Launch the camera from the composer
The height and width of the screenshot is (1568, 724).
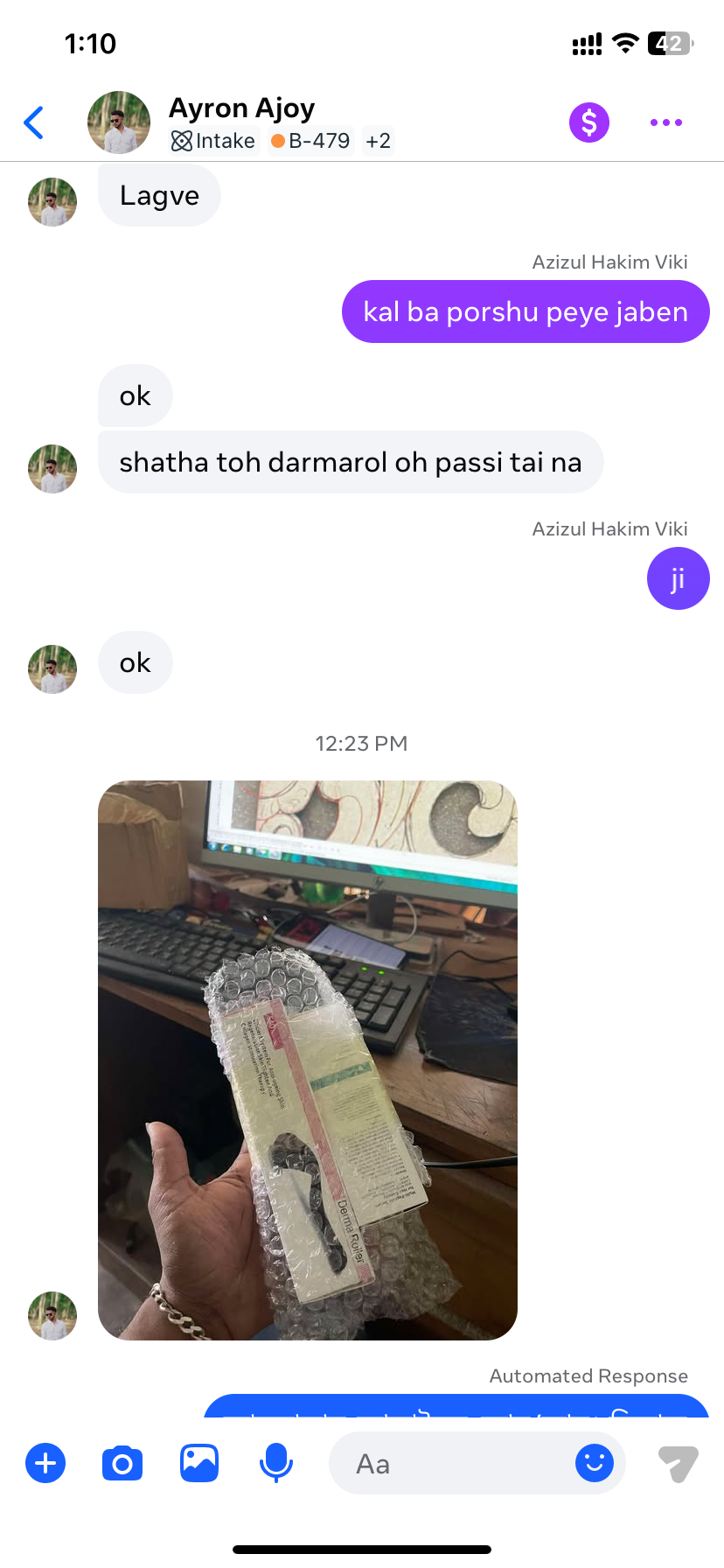(122, 1463)
